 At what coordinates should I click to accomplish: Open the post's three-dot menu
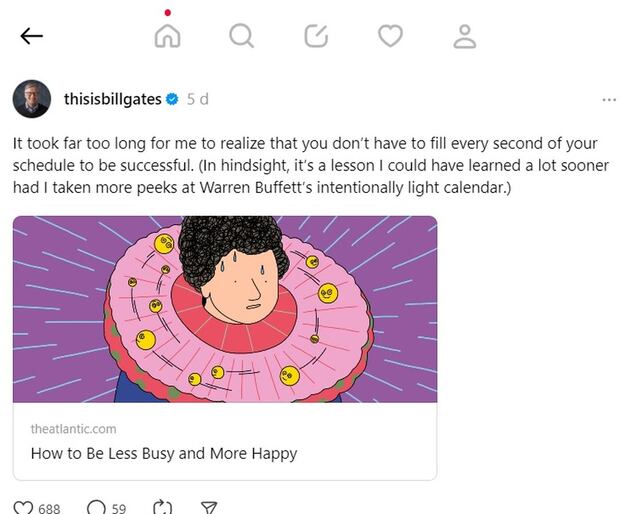pos(609,100)
